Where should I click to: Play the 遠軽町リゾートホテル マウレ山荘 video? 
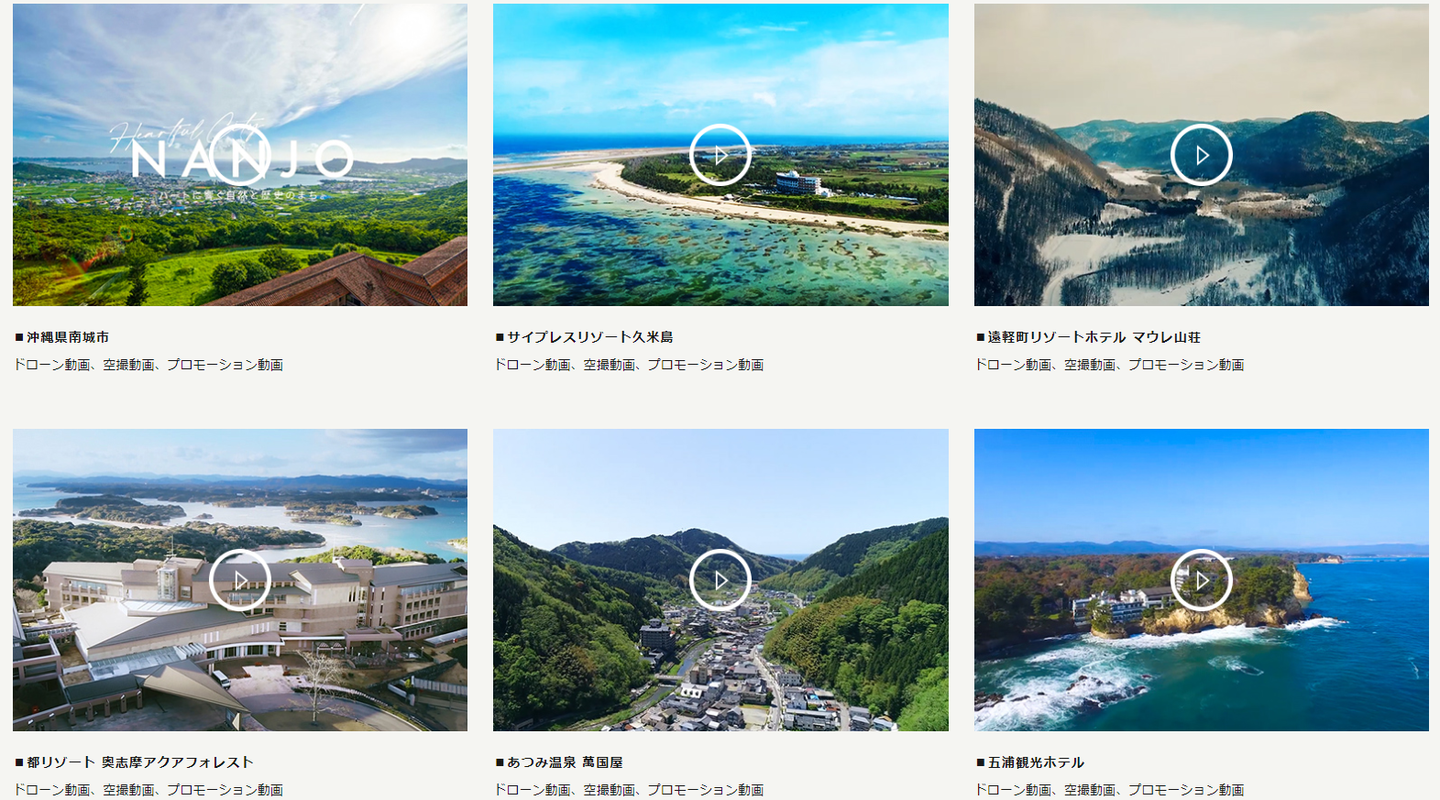click(x=1201, y=155)
